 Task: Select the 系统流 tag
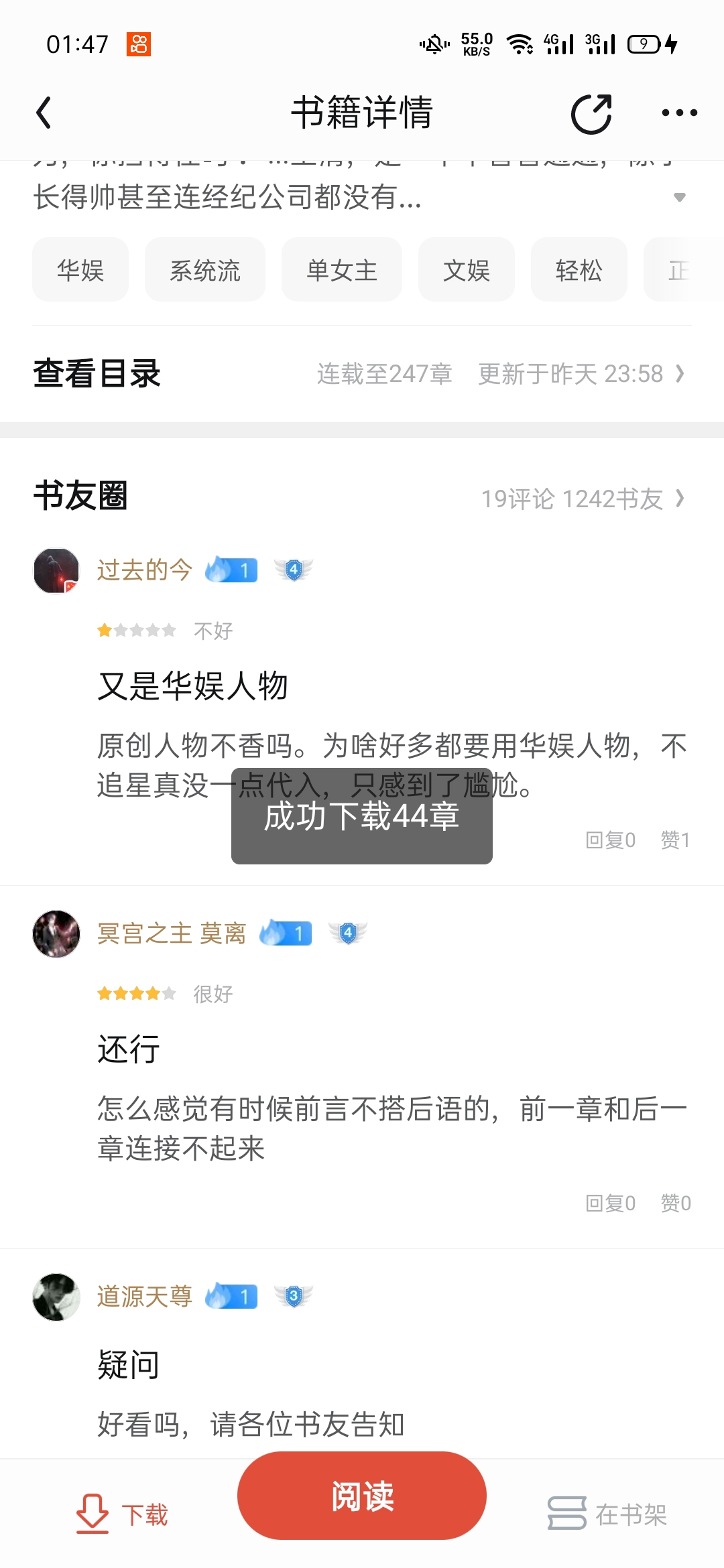pyautogui.click(x=205, y=270)
